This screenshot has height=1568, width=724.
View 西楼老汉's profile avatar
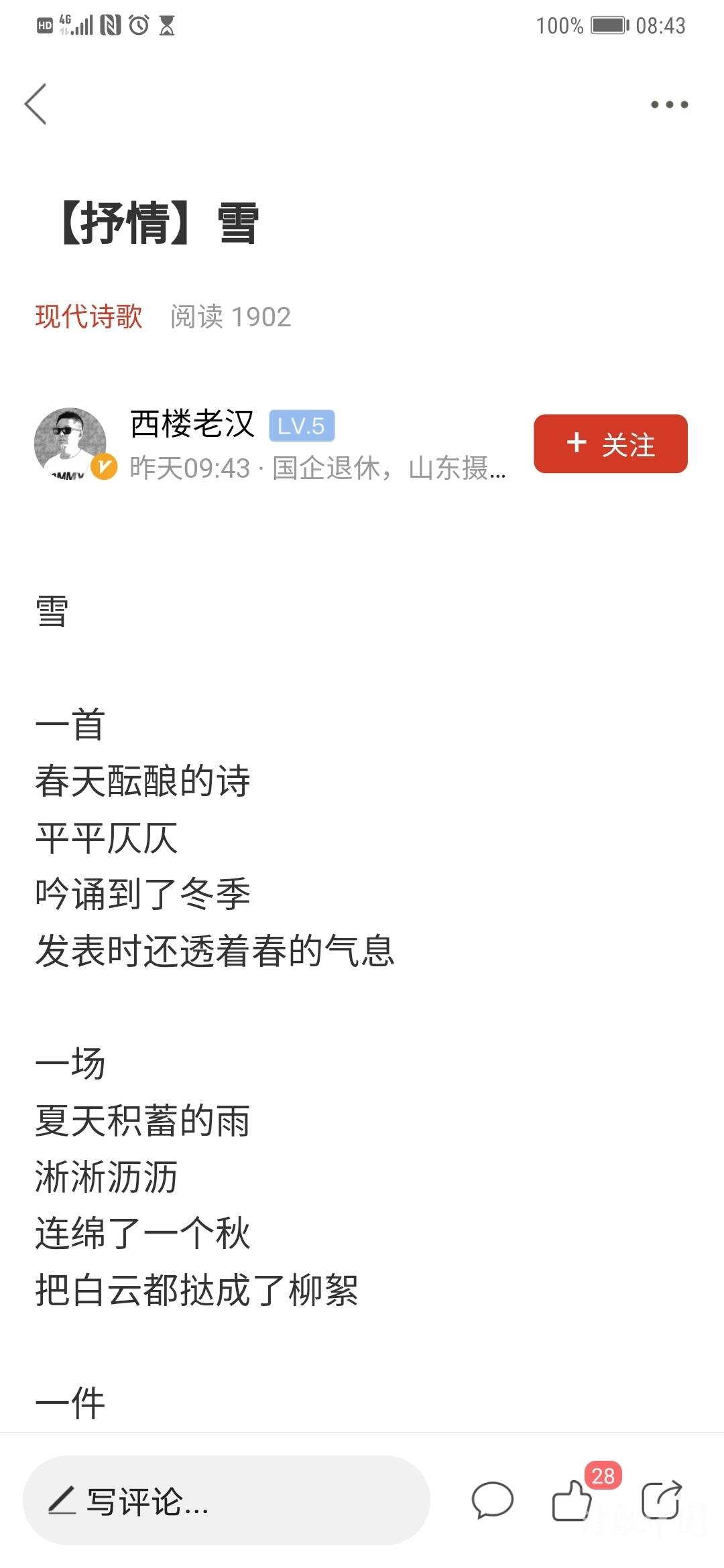point(70,443)
